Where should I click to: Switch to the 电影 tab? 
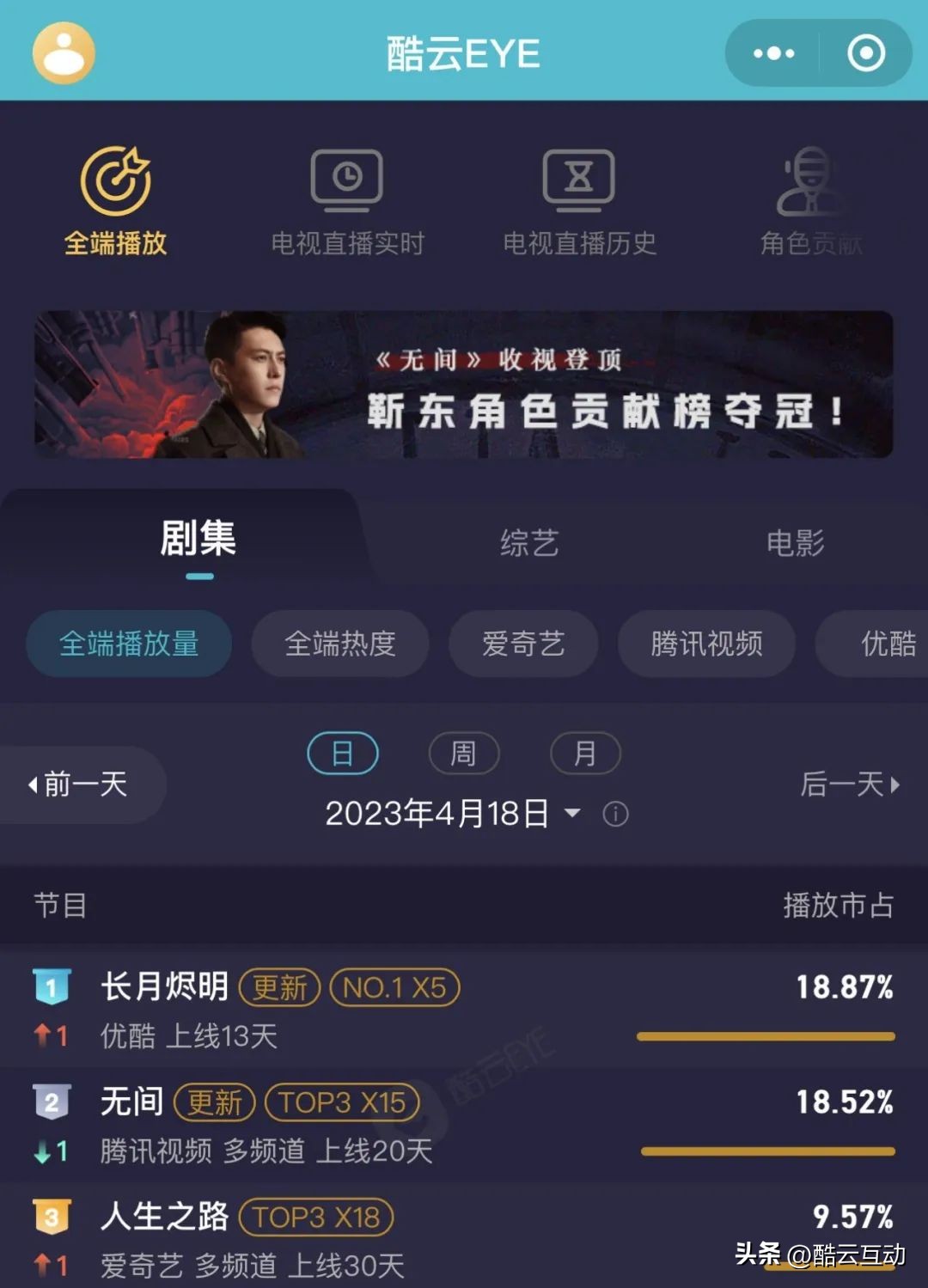click(796, 542)
